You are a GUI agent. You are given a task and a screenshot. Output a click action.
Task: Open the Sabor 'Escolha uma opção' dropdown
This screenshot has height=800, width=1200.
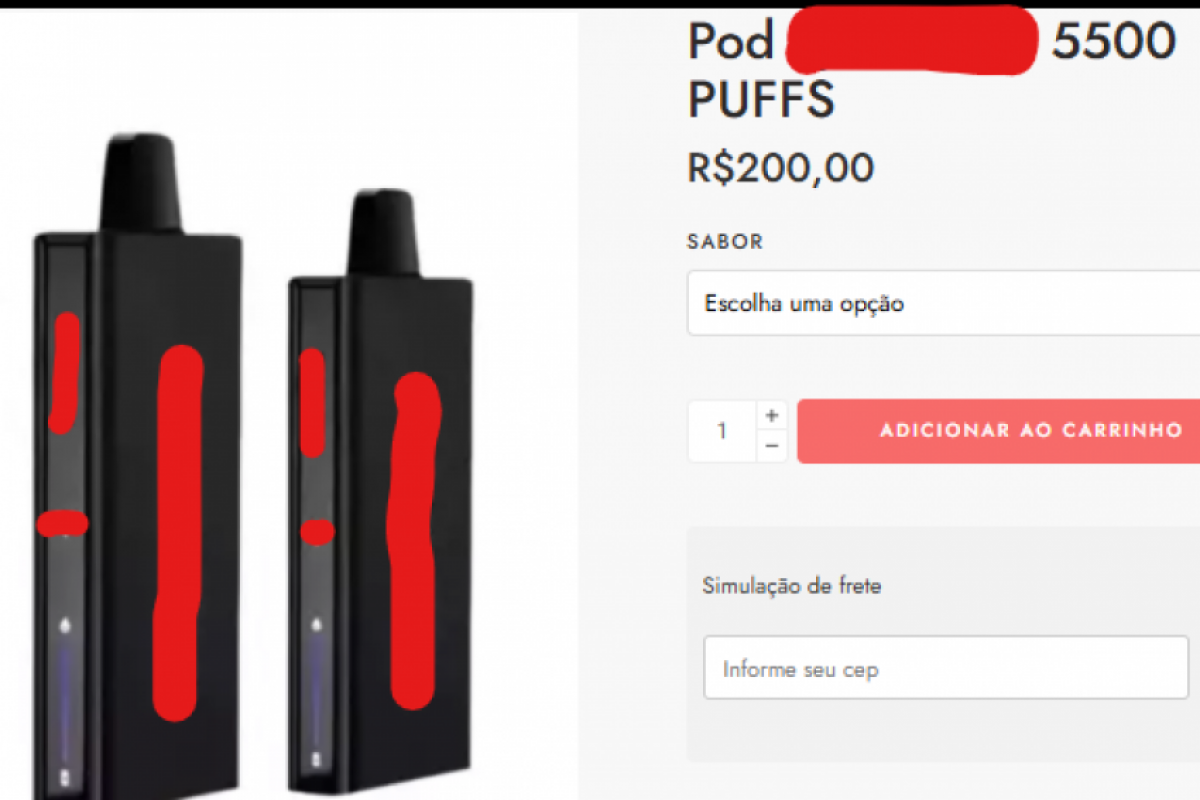940,303
